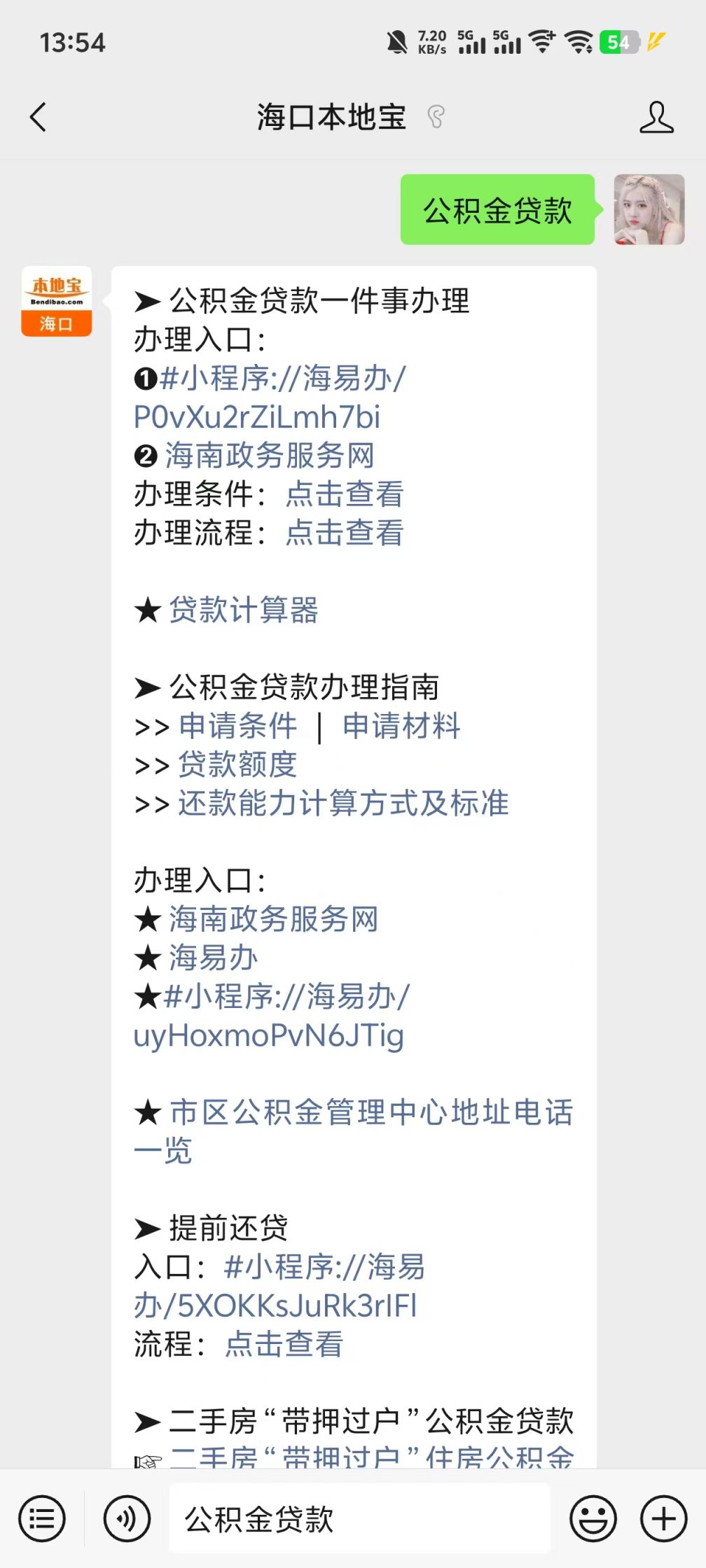Tap the message input field

pyautogui.click(x=360, y=1518)
